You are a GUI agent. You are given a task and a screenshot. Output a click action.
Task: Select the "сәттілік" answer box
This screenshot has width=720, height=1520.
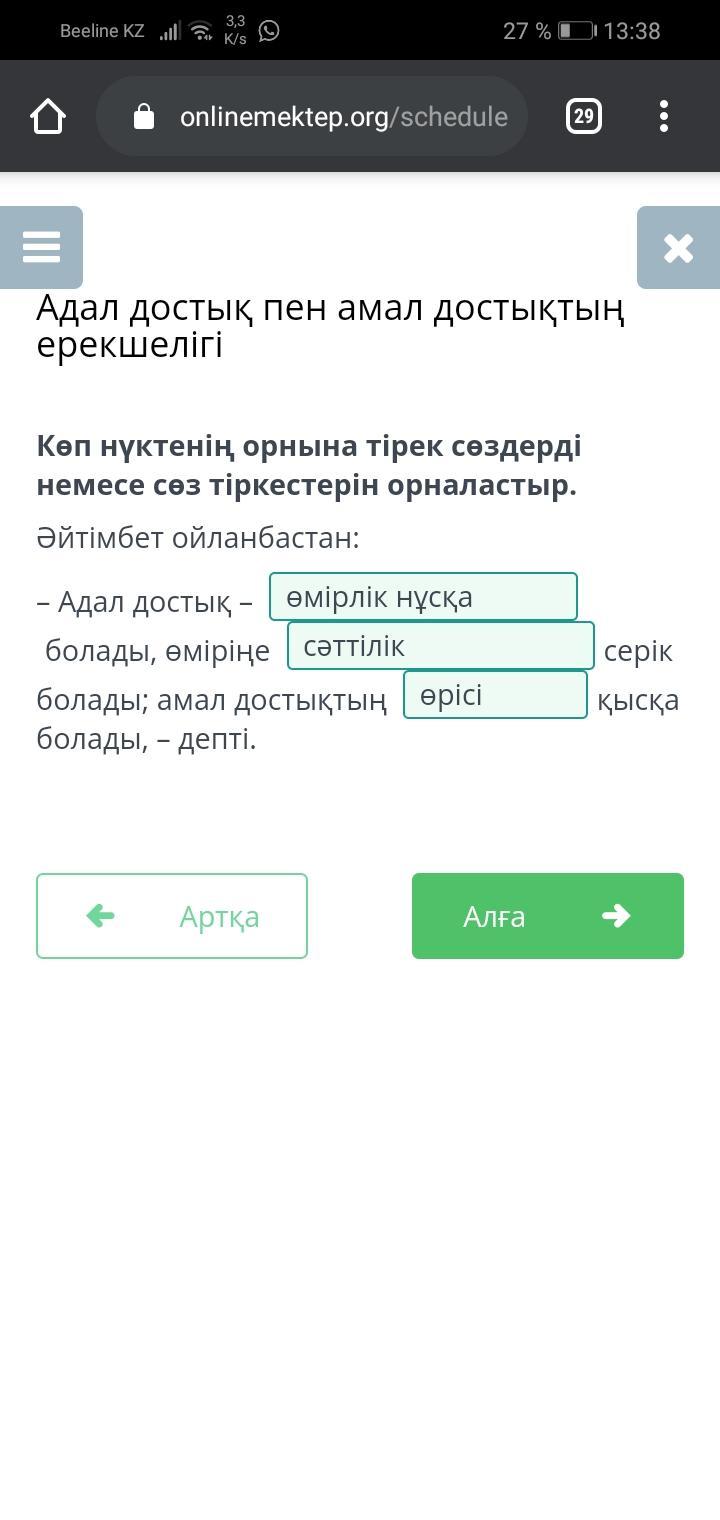pyautogui.click(x=441, y=646)
